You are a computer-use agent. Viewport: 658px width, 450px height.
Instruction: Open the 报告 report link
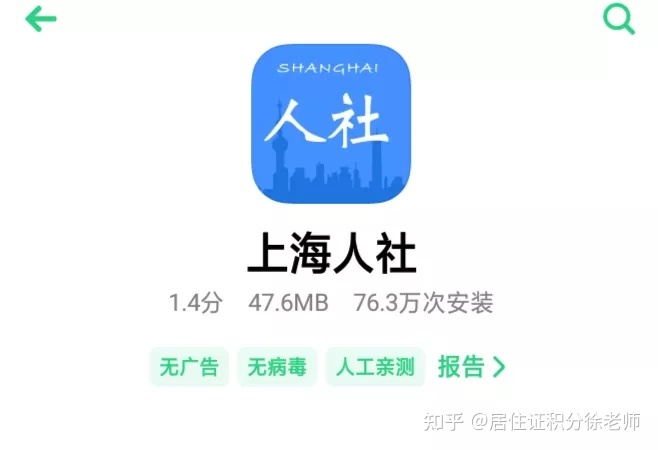470,367
